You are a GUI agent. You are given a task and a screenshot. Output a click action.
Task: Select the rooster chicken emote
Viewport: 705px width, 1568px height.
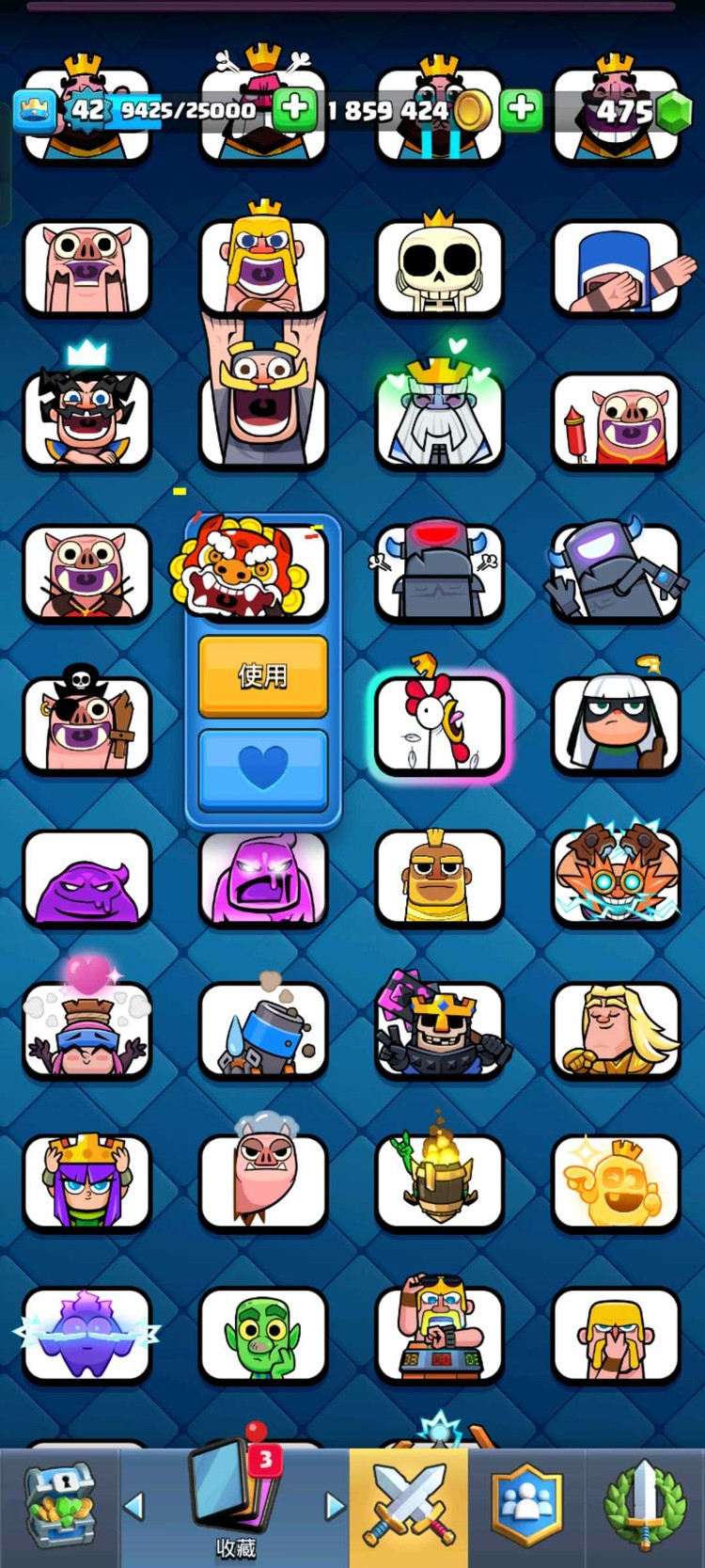439,724
